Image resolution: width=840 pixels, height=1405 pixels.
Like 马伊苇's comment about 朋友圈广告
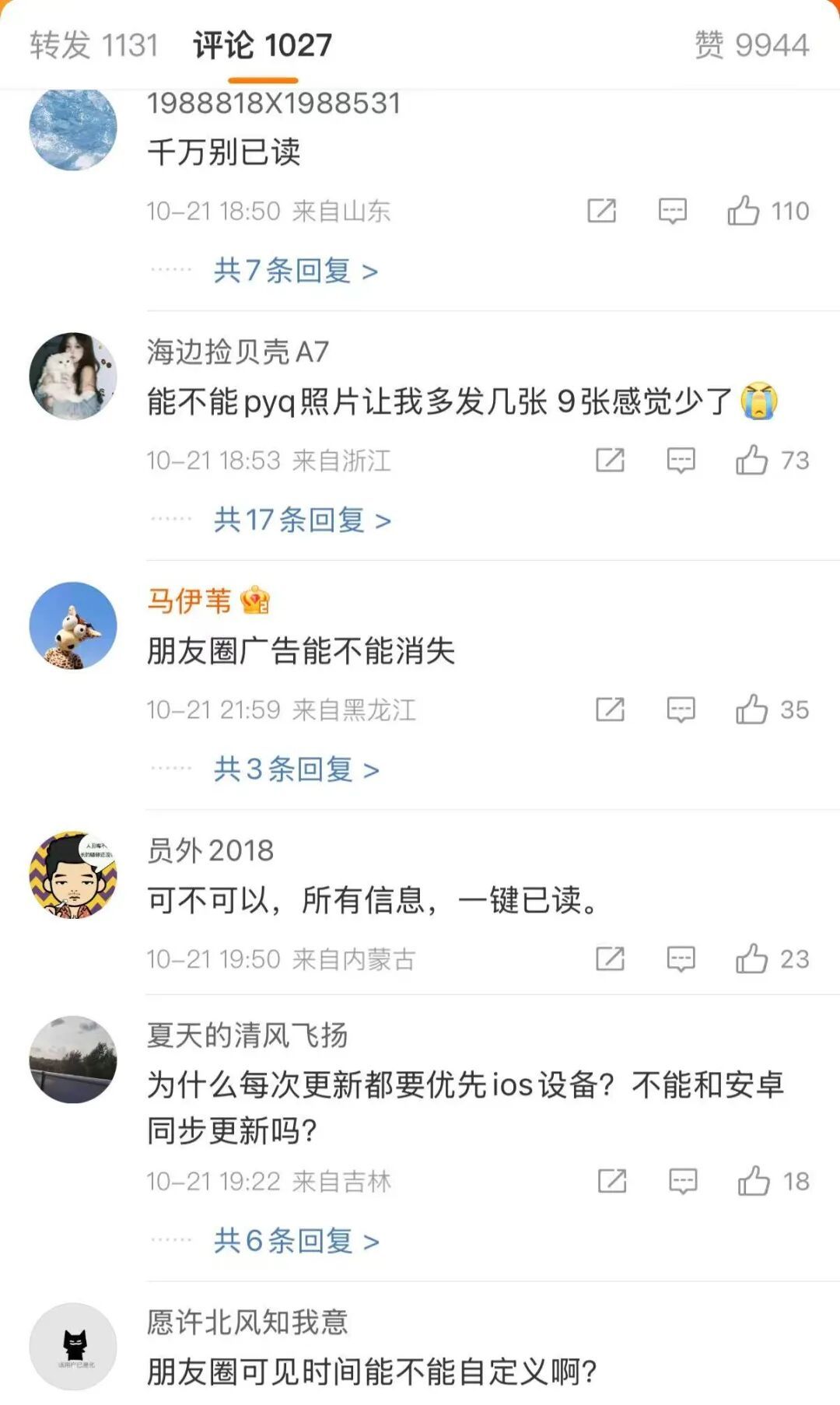(x=752, y=710)
